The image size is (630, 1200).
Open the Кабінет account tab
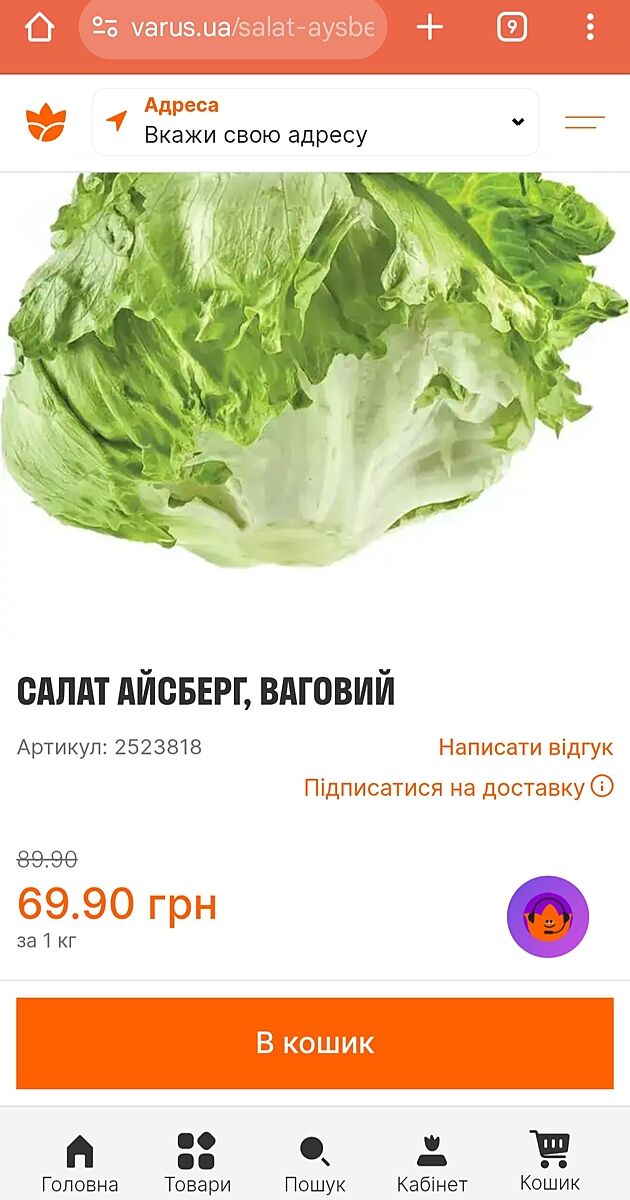coord(432,1164)
